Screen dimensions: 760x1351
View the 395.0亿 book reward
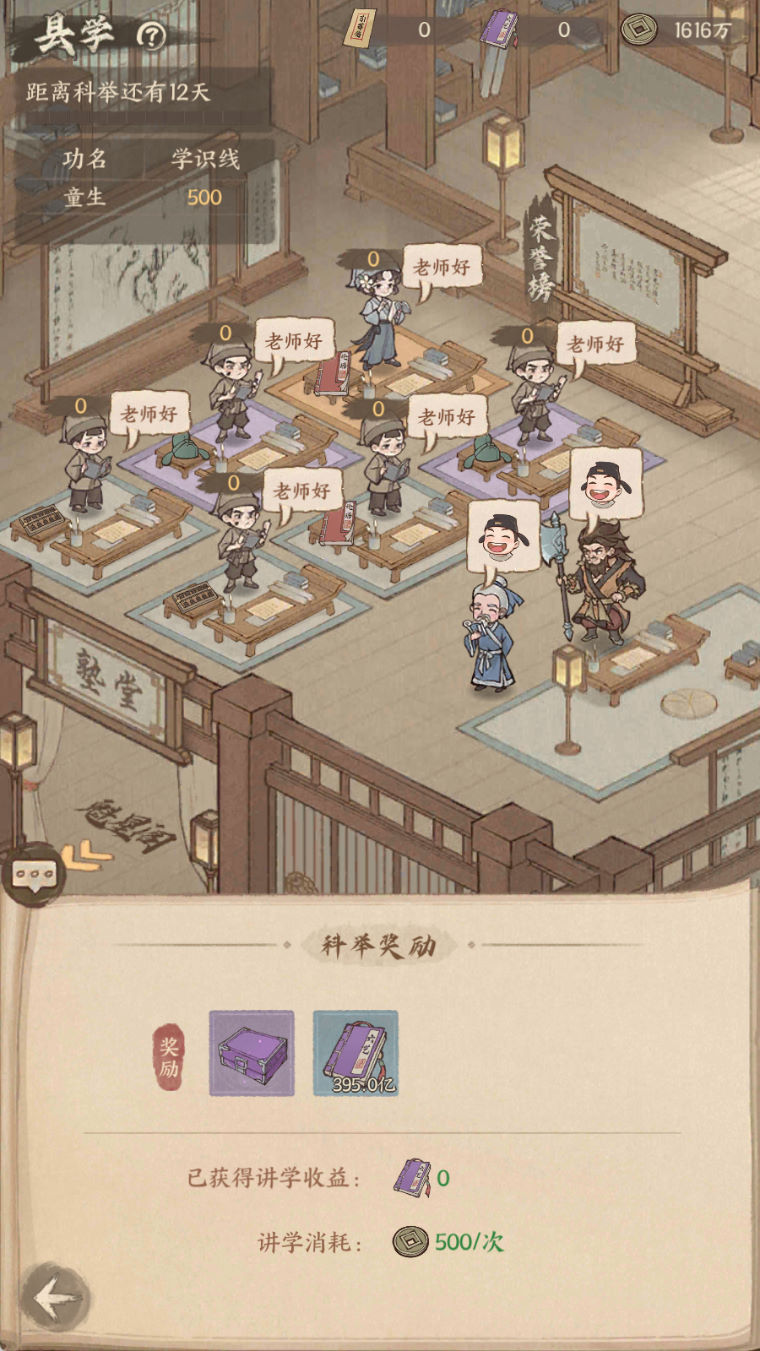tap(355, 1053)
